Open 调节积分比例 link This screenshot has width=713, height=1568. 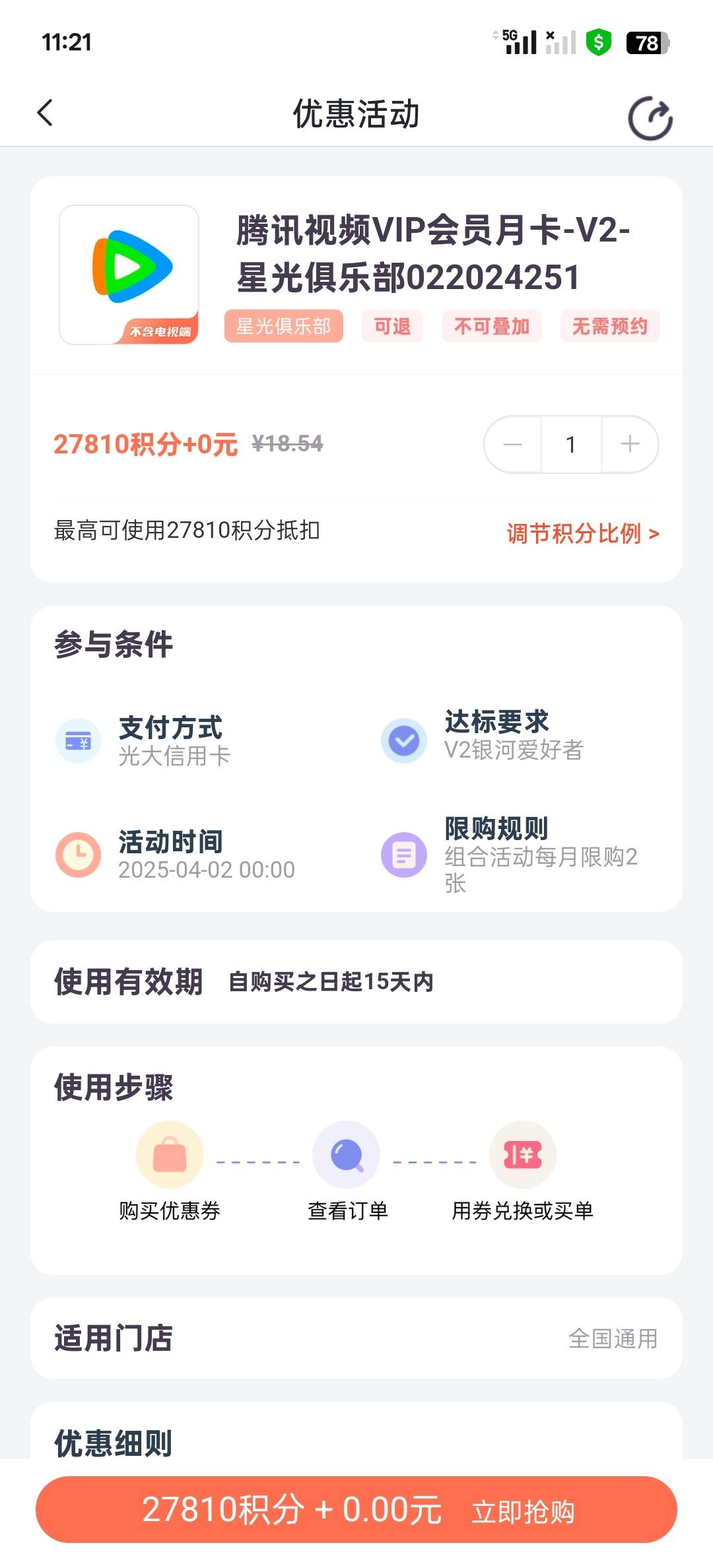583,533
